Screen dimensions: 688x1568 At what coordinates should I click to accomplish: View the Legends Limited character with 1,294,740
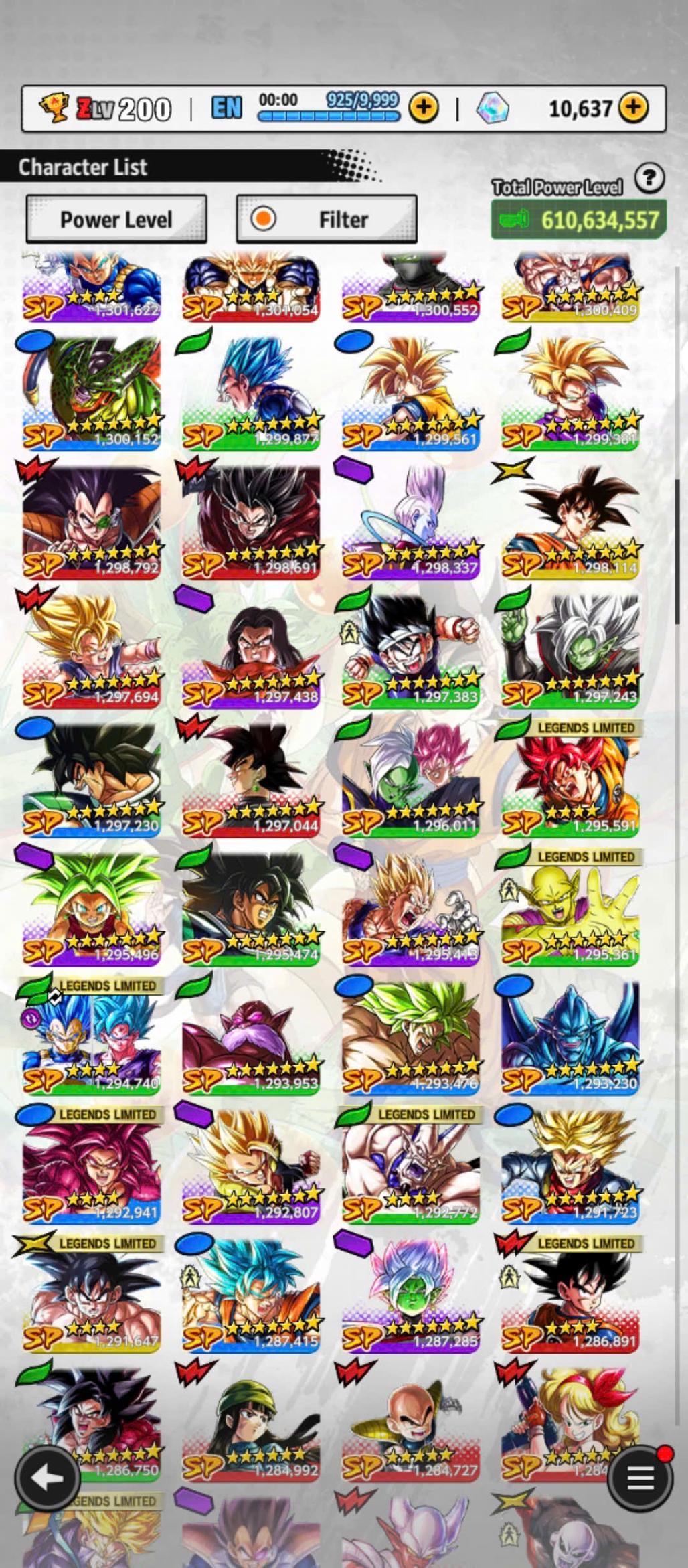tap(92, 1038)
